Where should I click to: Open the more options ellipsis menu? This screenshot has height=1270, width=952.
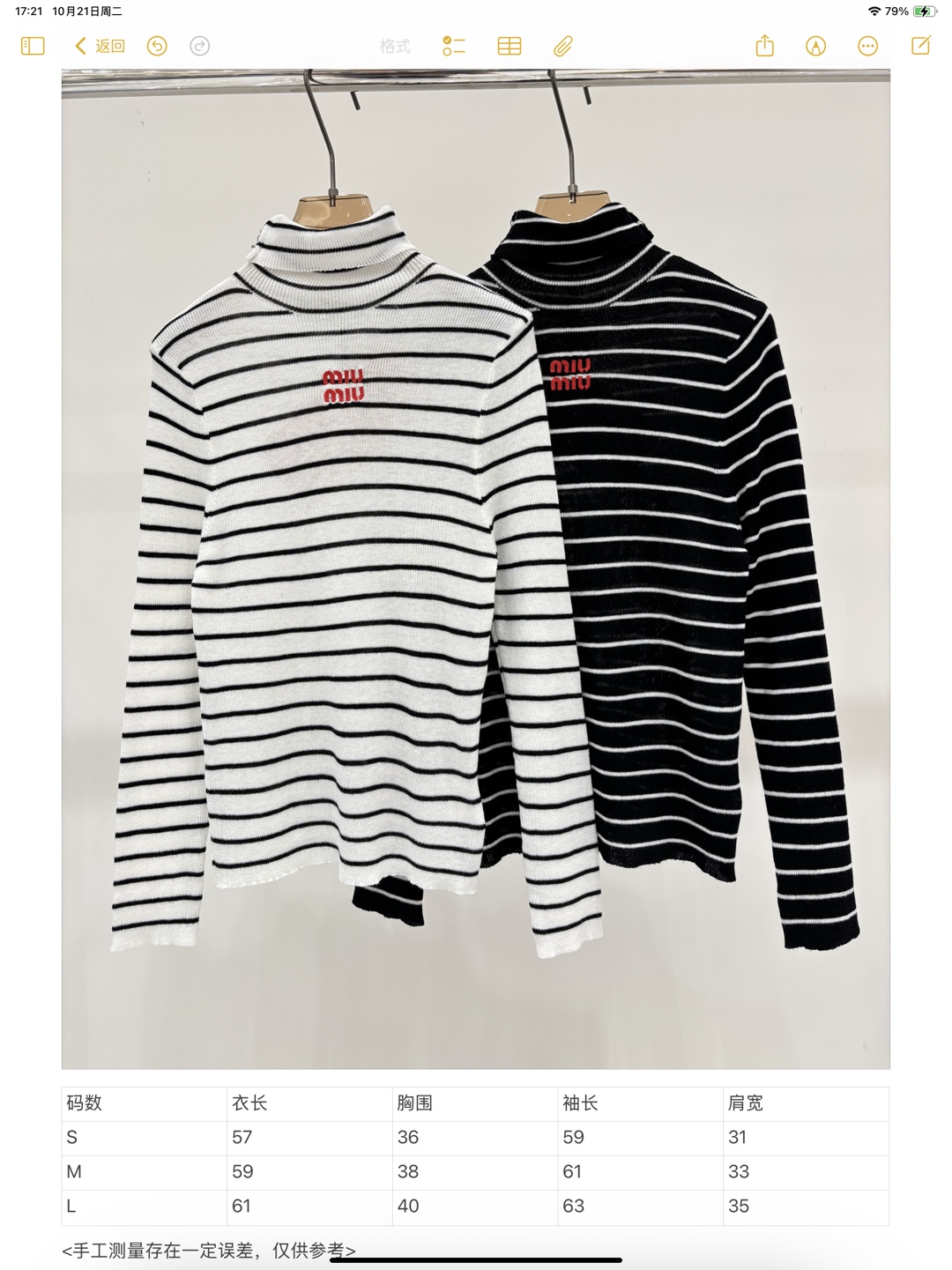click(x=868, y=46)
